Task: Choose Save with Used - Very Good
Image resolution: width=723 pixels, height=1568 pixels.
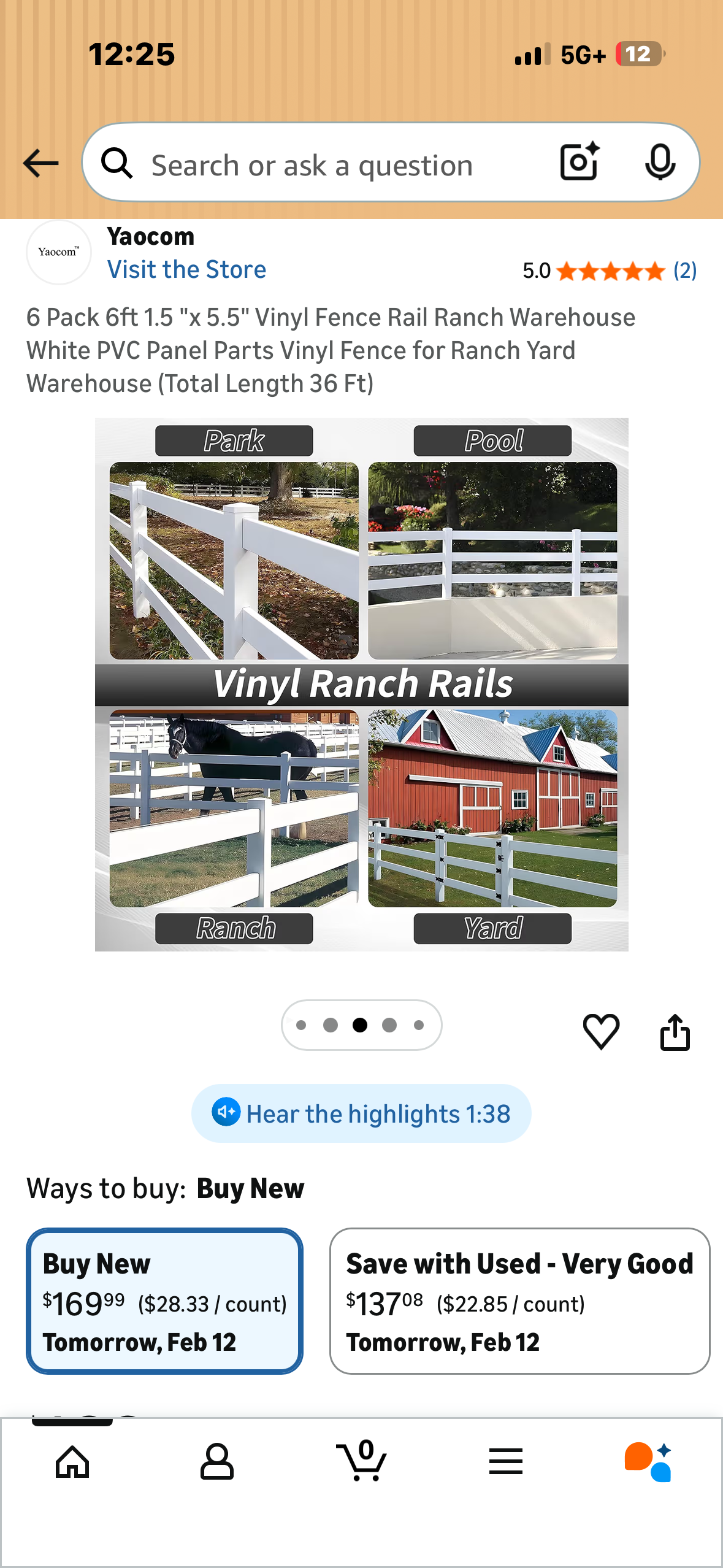Action: click(x=519, y=1301)
